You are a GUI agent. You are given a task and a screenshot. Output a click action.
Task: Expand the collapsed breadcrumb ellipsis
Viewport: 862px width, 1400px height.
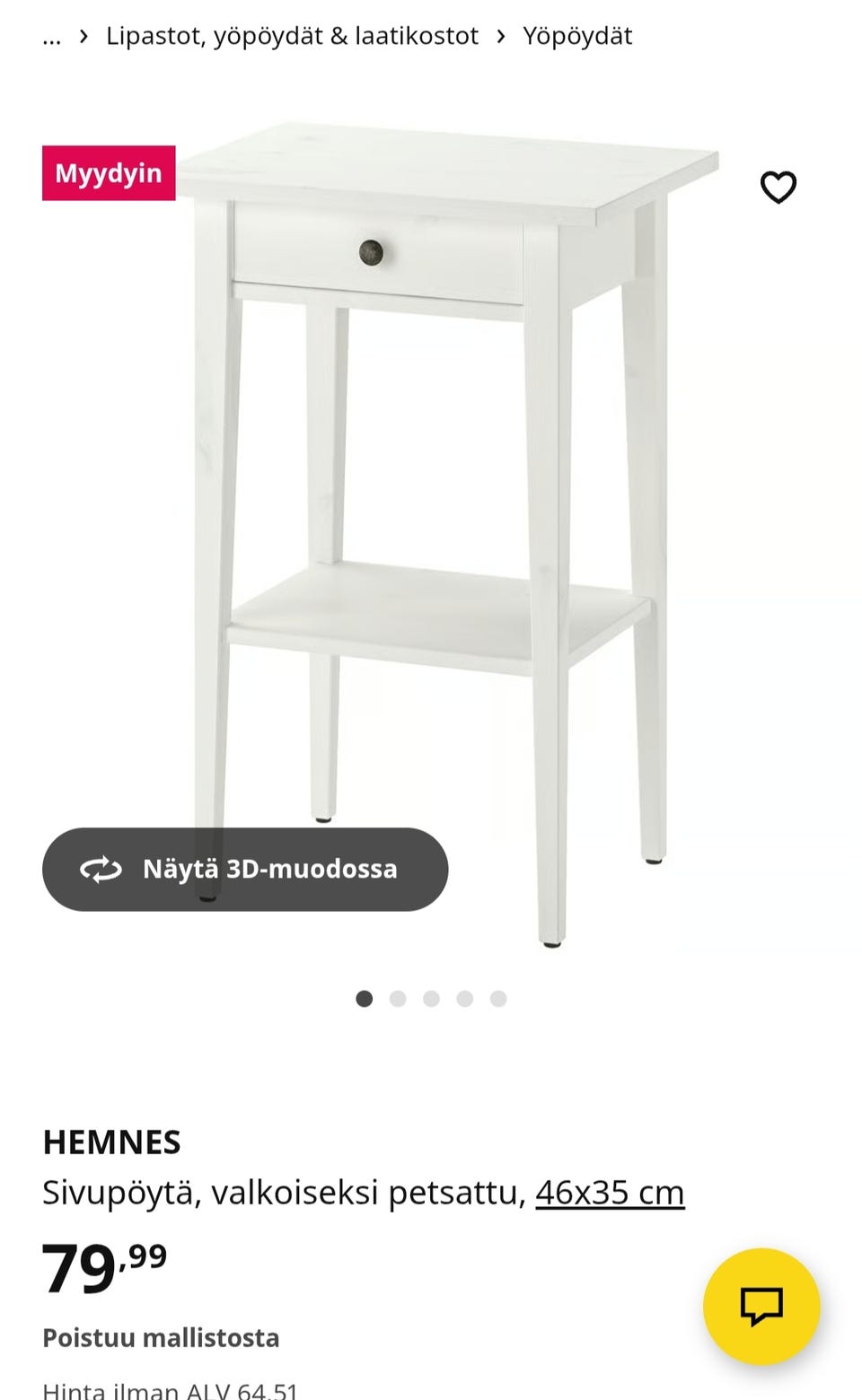pyautogui.click(x=52, y=37)
